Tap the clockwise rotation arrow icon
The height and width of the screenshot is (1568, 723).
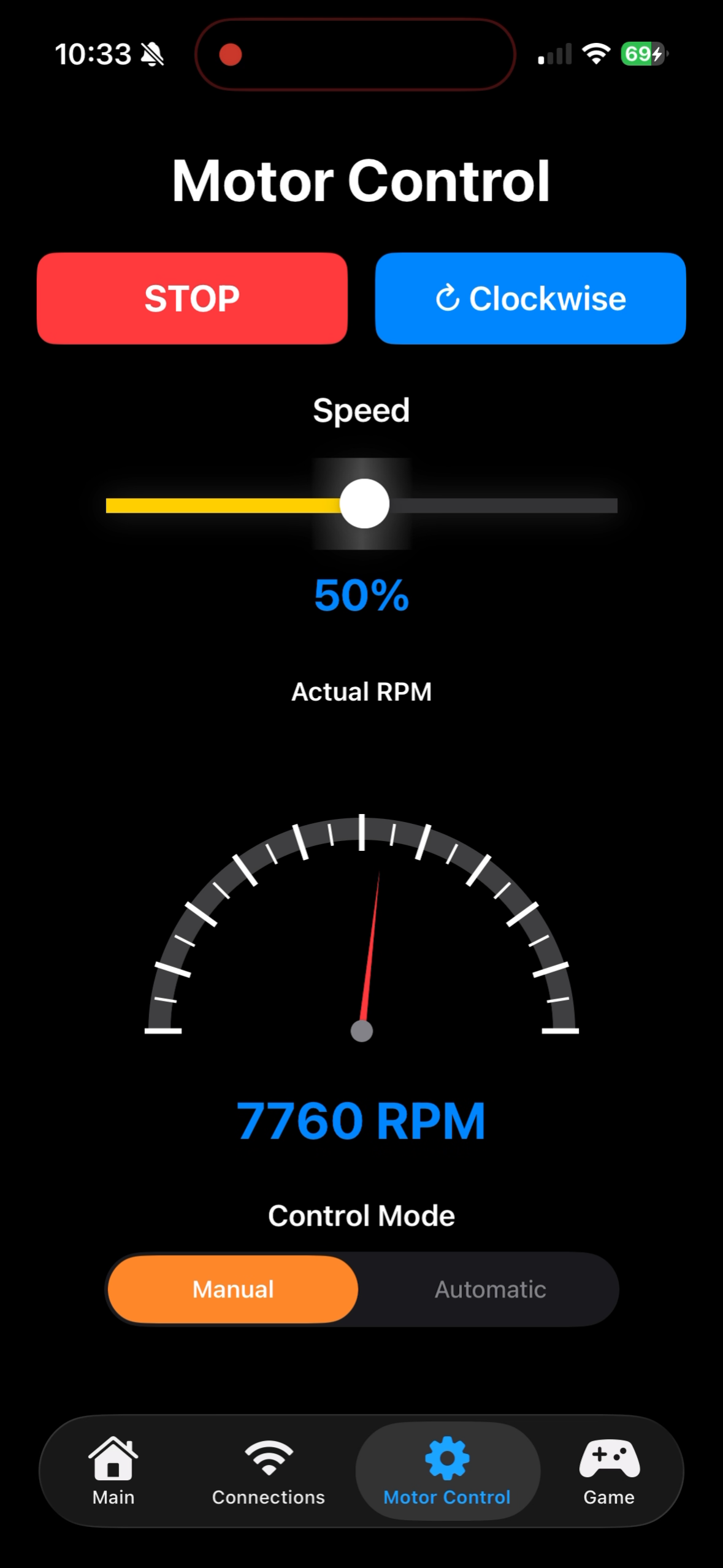(x=449, y=299)
